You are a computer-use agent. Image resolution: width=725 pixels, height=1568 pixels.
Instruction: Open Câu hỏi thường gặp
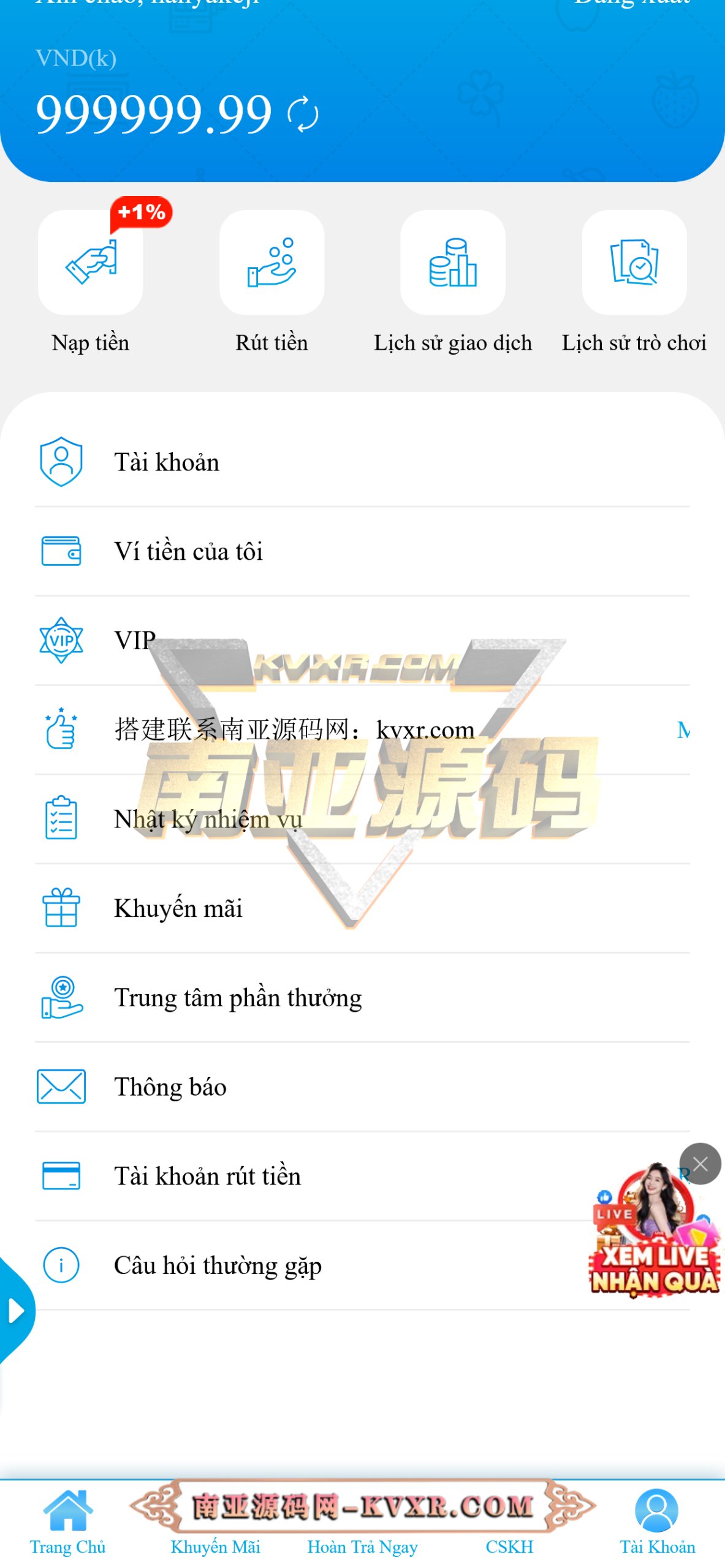coord(306,1265)
